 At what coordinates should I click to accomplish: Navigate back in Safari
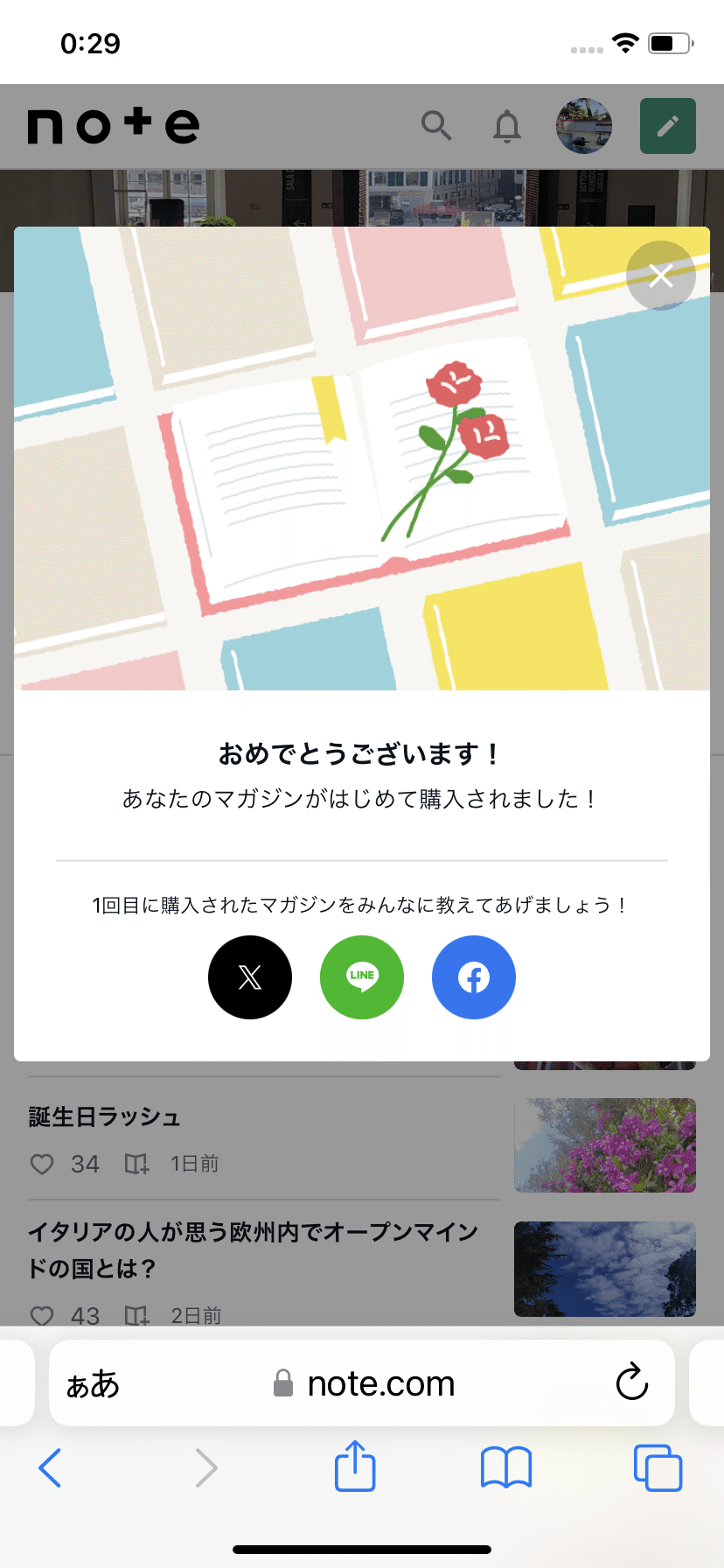click(x=50, y=1468)
